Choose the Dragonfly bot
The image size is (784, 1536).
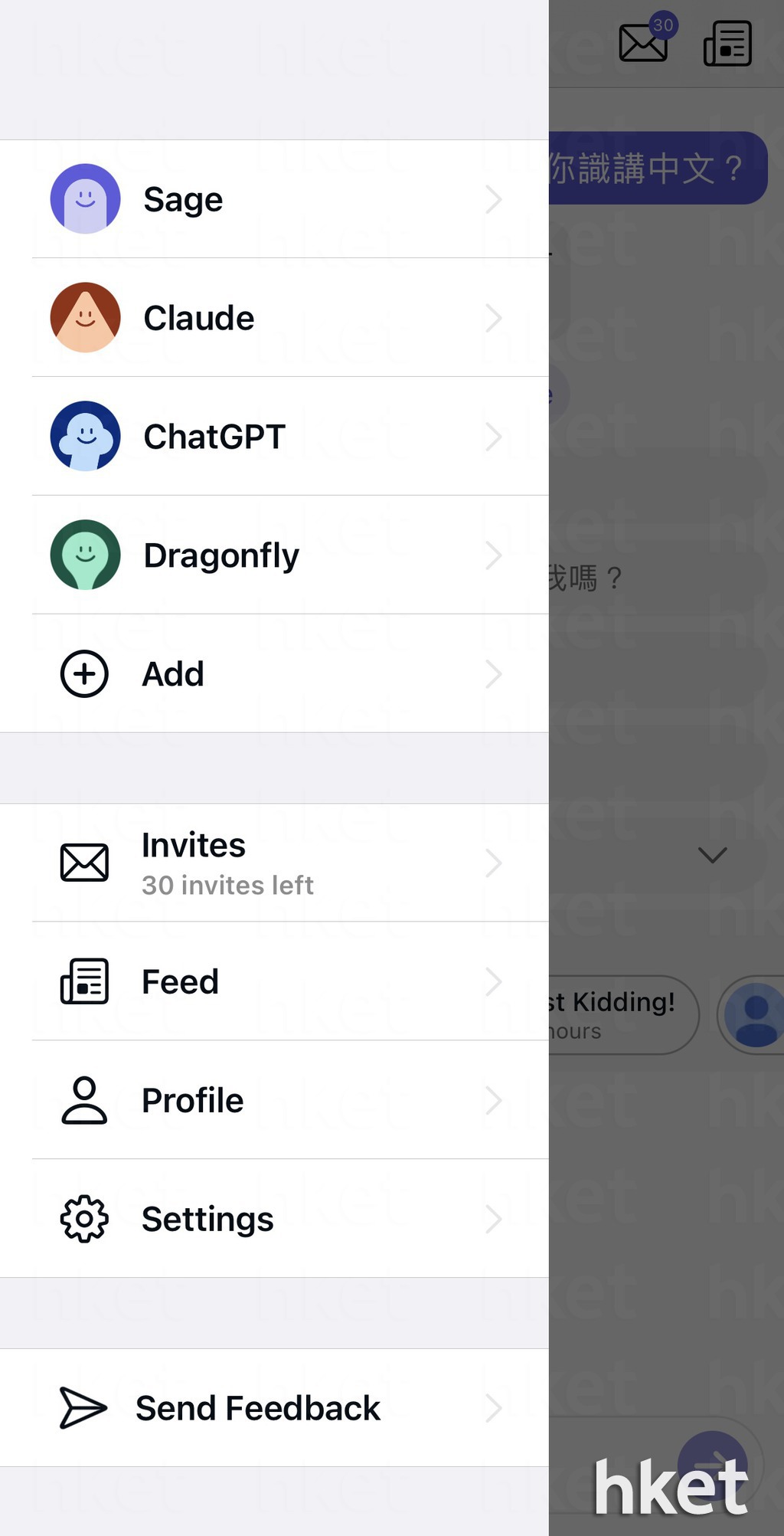274,555
